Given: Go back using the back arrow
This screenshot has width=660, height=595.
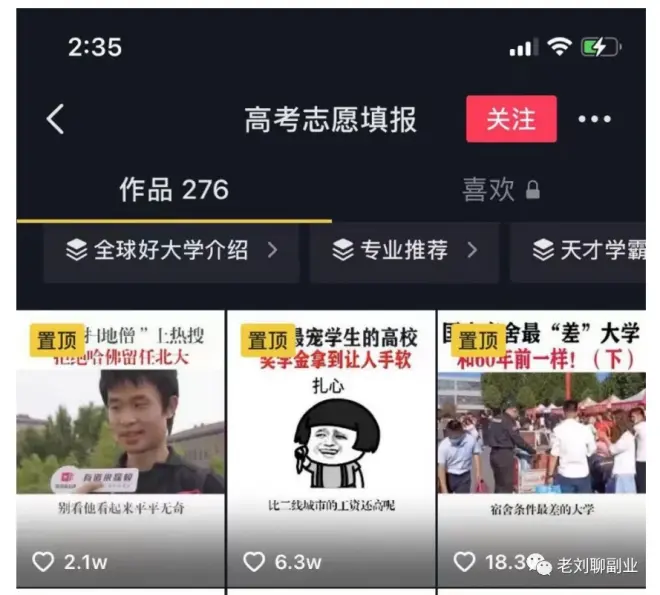Looking at the screenshot, I should (56, 120).
